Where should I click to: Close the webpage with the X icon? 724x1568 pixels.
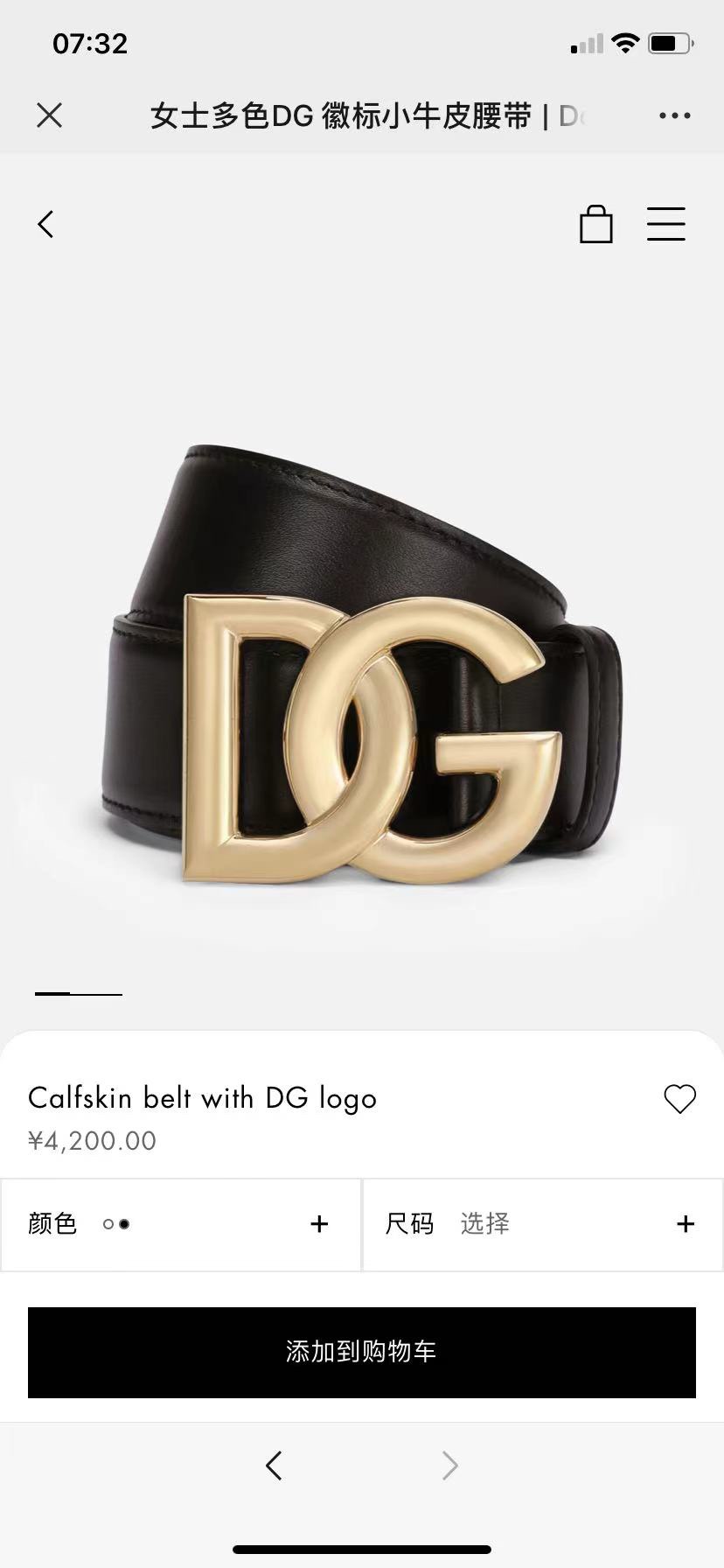pyautogui.click(x=49, y=115)
